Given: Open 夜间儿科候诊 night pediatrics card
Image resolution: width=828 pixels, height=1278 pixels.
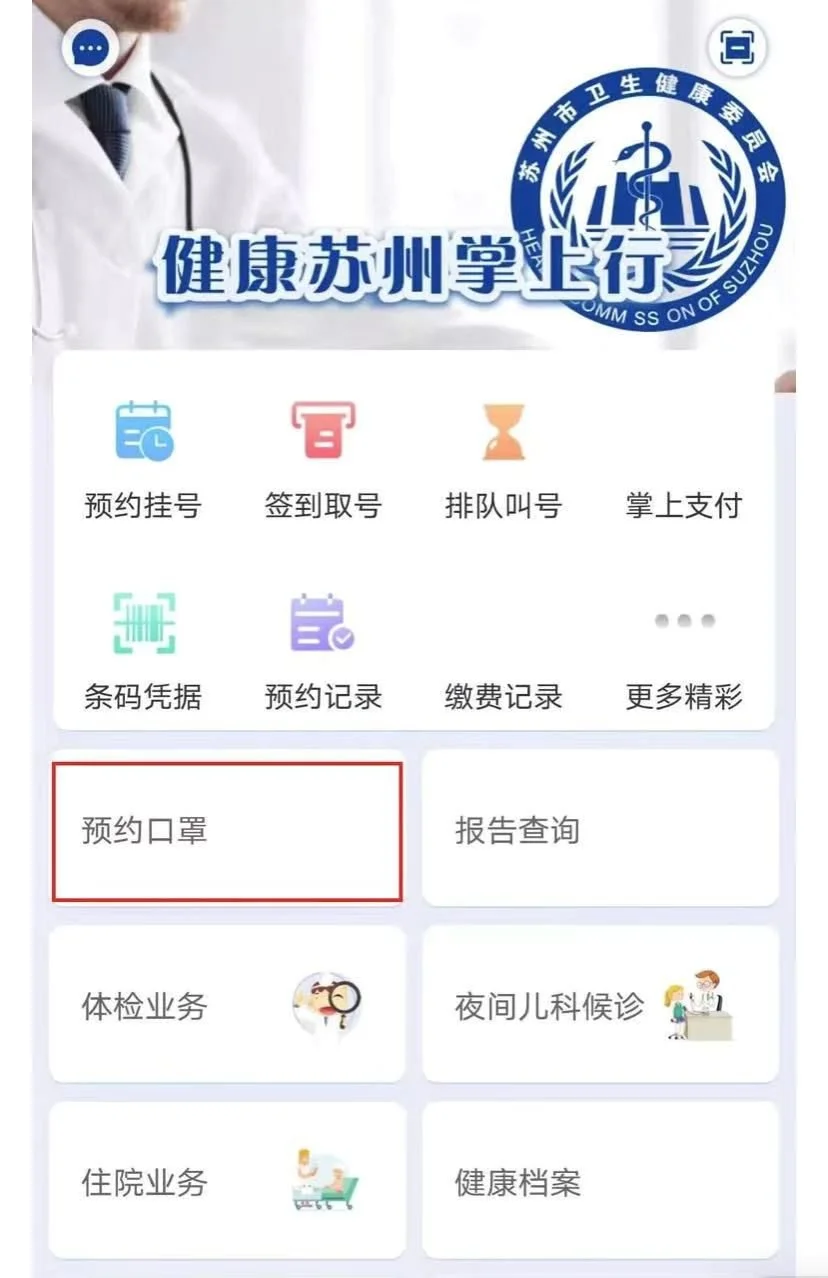Looking at the screenshot, I should pos(600,1004).
